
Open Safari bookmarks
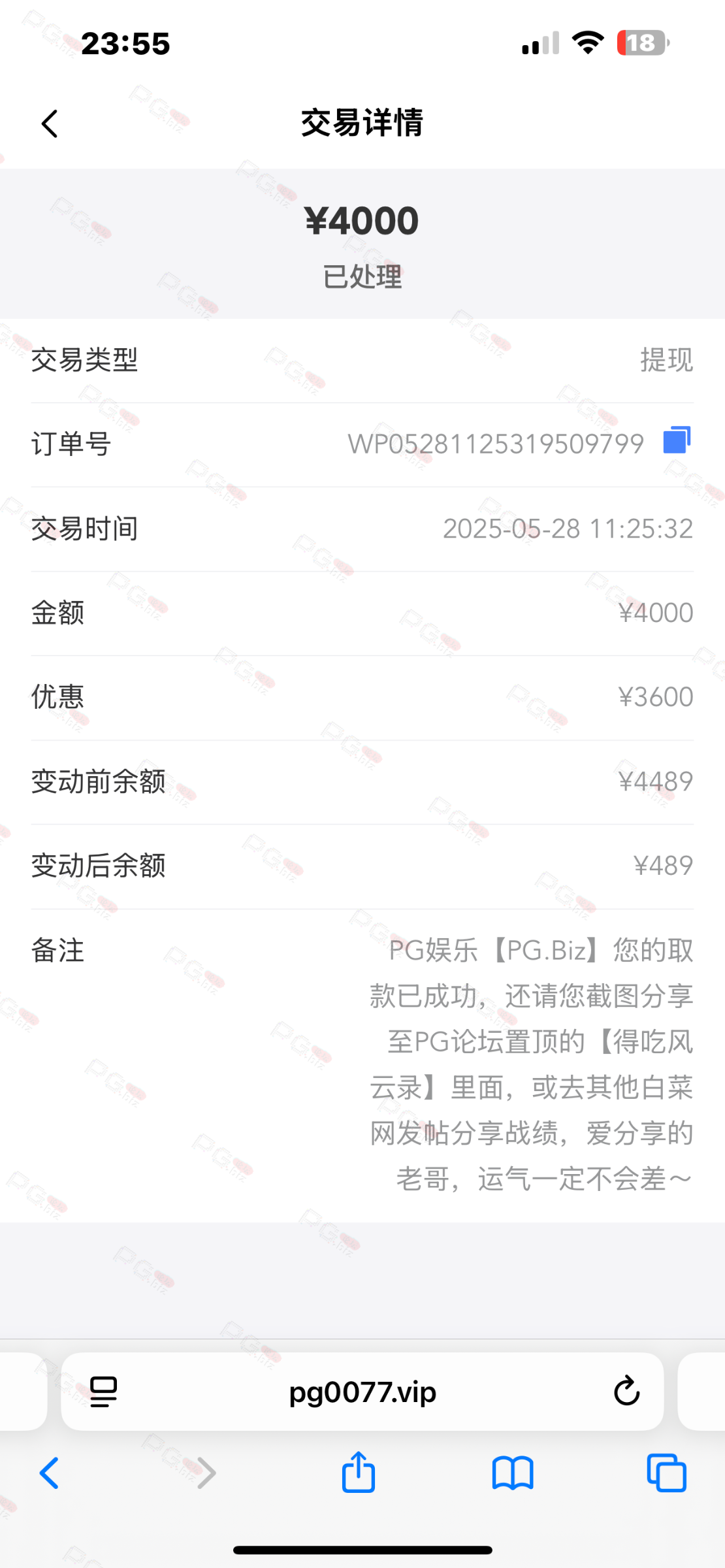(513, 1473)
